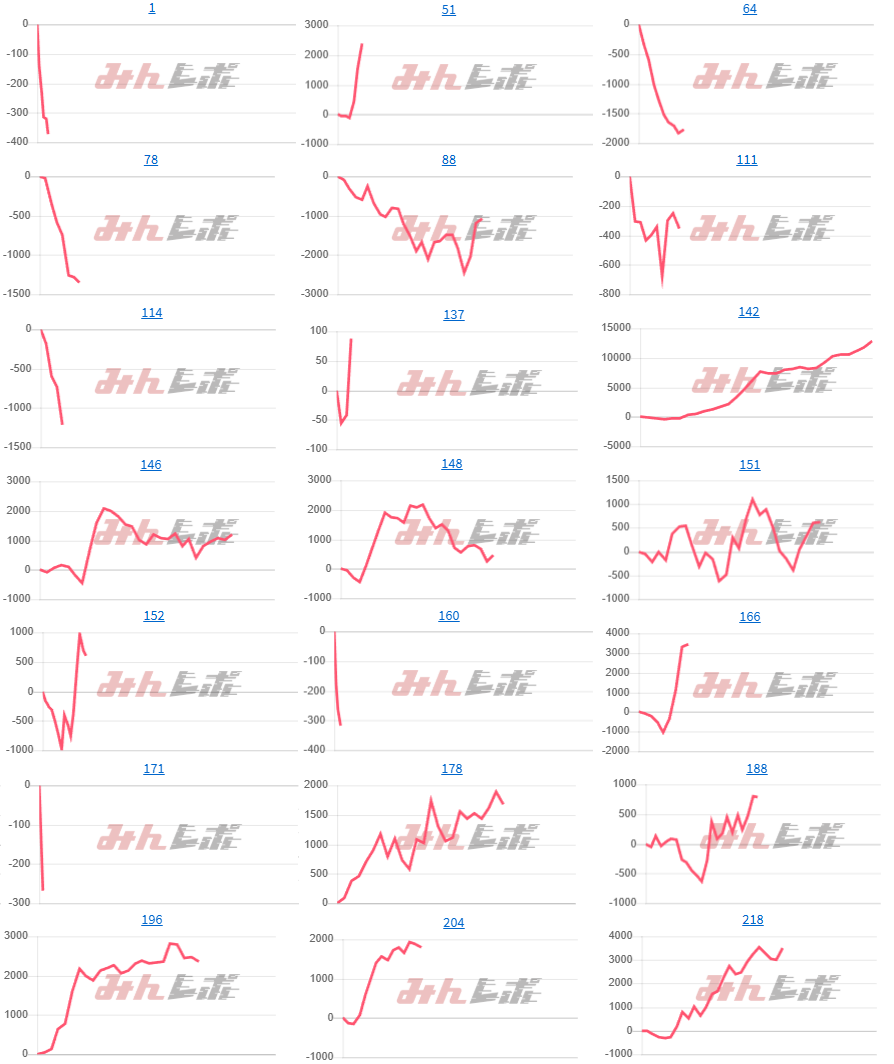Open the 151 chart link
This screenshot has height=1064, width=894.
pyautogui.click(x=749, y=465)
